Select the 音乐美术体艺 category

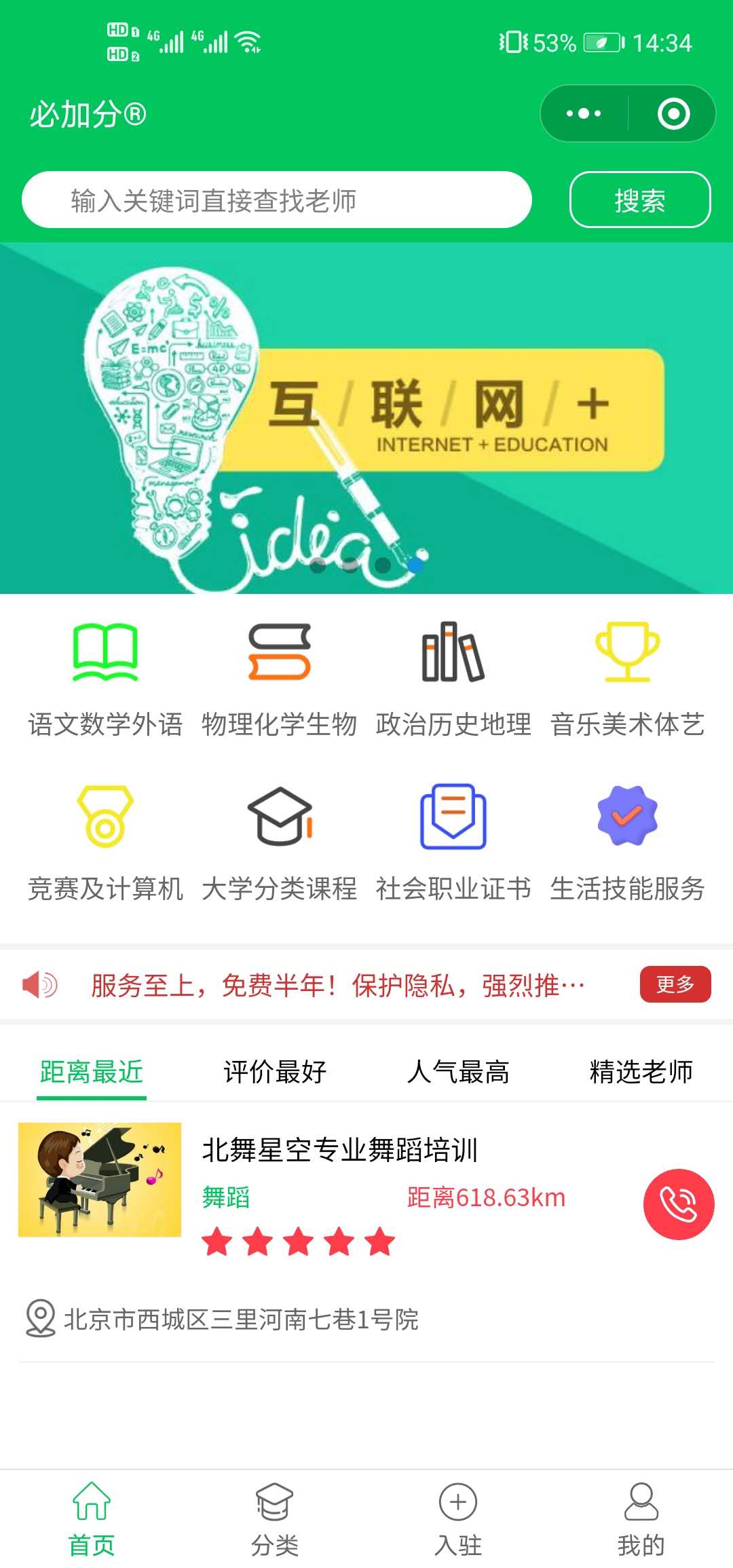(627, 679)
